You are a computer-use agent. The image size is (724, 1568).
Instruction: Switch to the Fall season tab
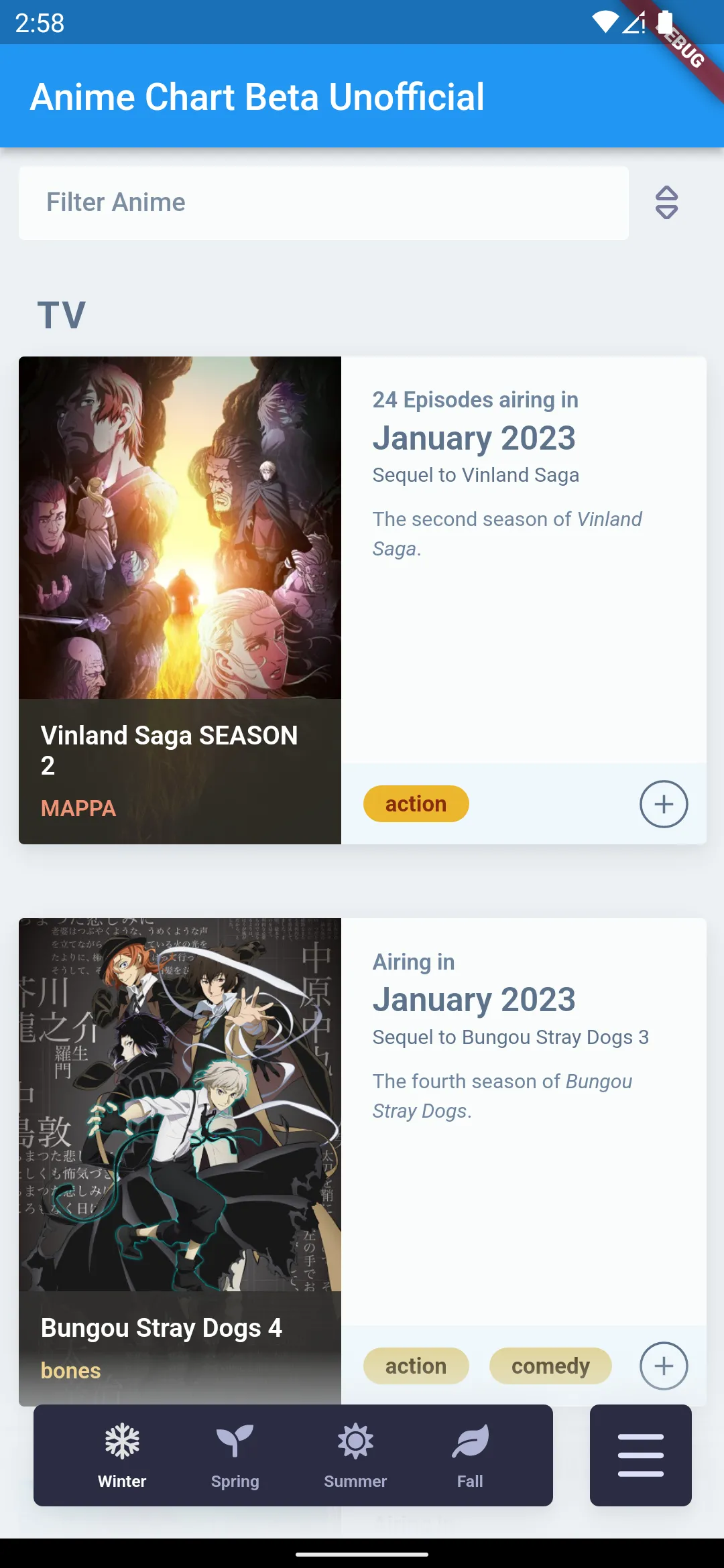(470, 1455)
